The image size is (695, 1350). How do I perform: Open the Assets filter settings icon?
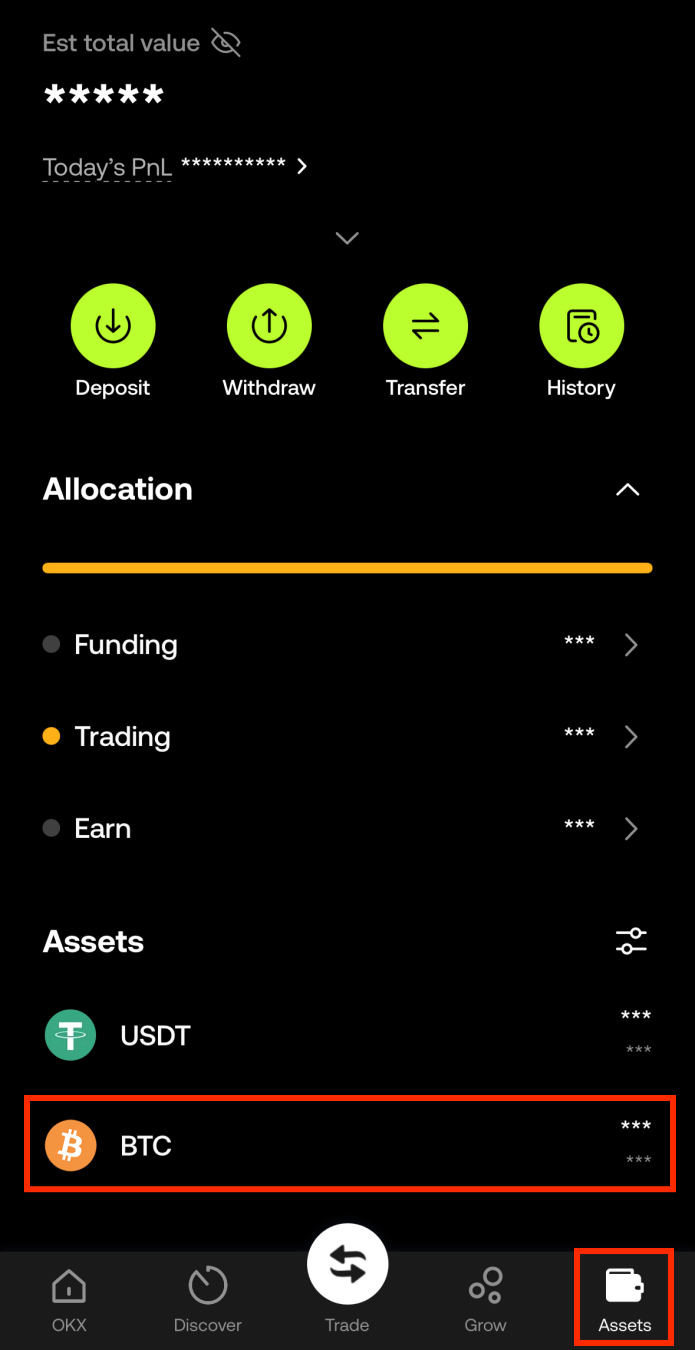pos(631,941)
